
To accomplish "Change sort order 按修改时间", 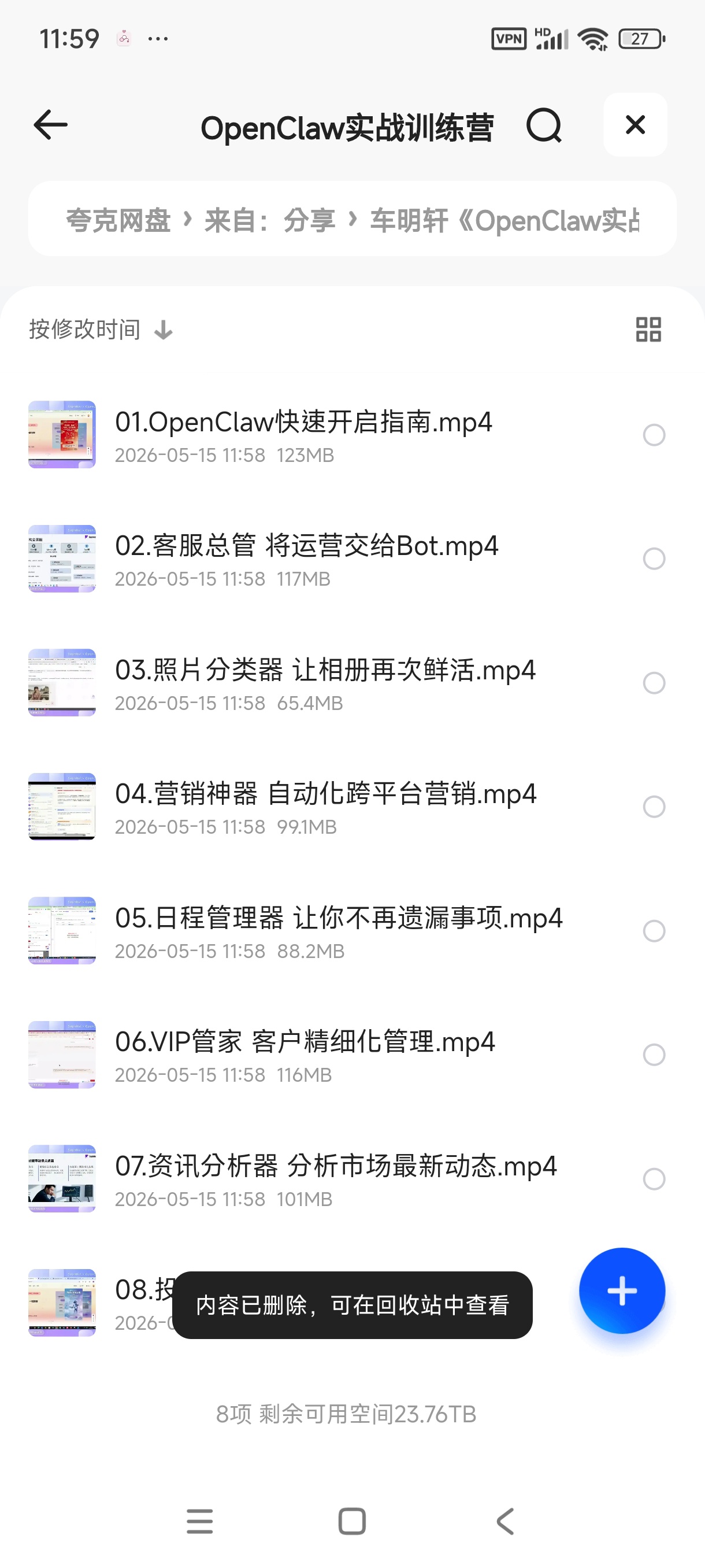I will point(101,330).
